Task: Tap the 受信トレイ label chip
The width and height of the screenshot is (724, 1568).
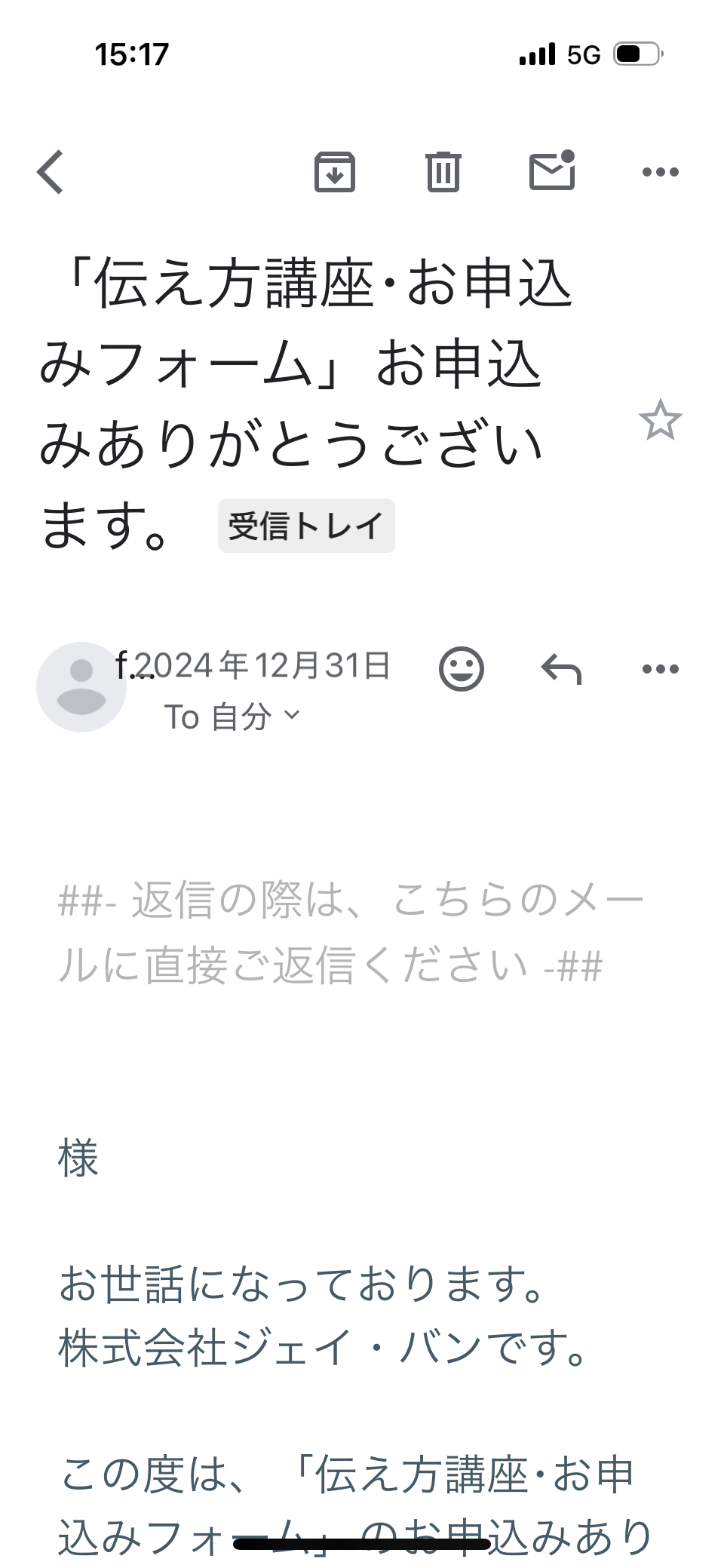Action: (306, 526)
